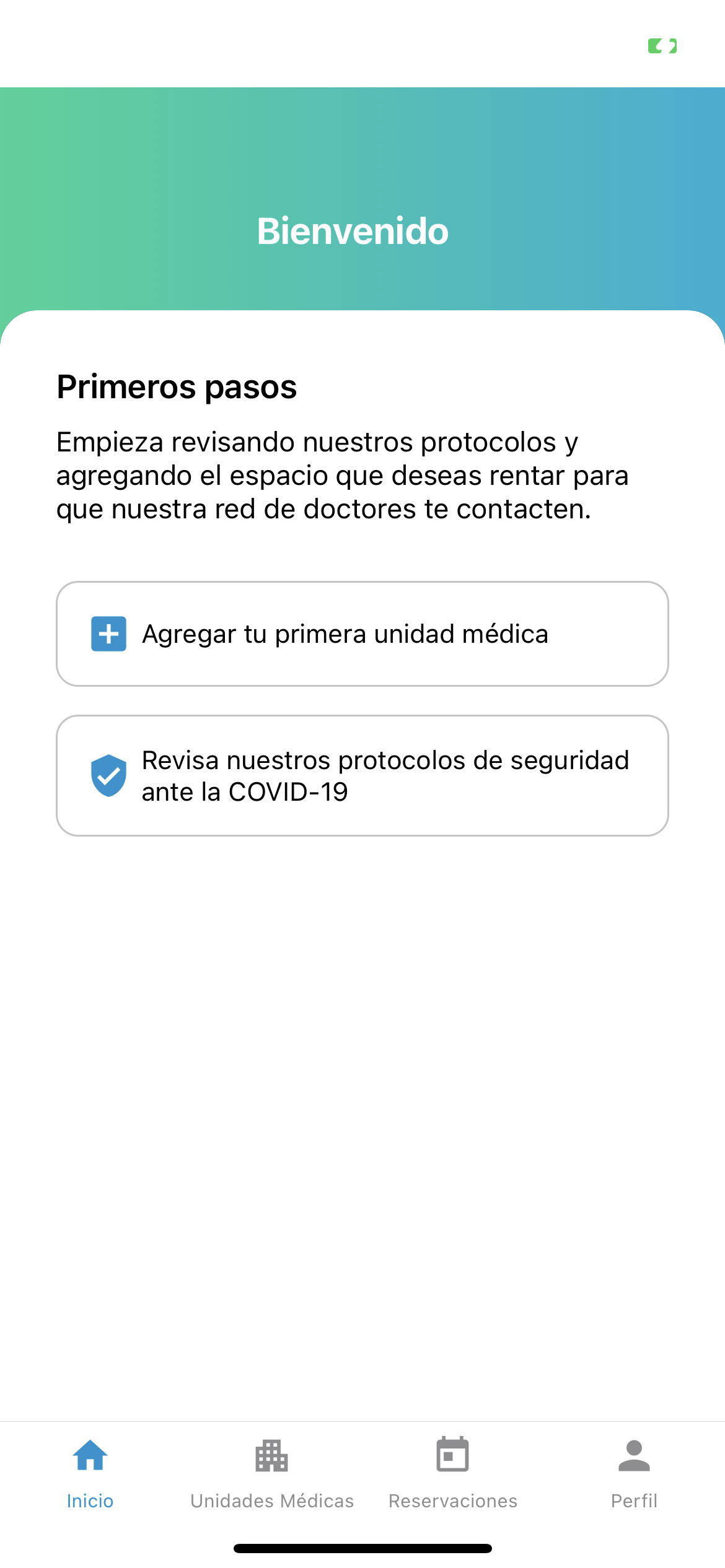Switch to the Unidades Médicas tab
The width and height of the screenshot is (725, 1568).
[x=272, y=1473]
